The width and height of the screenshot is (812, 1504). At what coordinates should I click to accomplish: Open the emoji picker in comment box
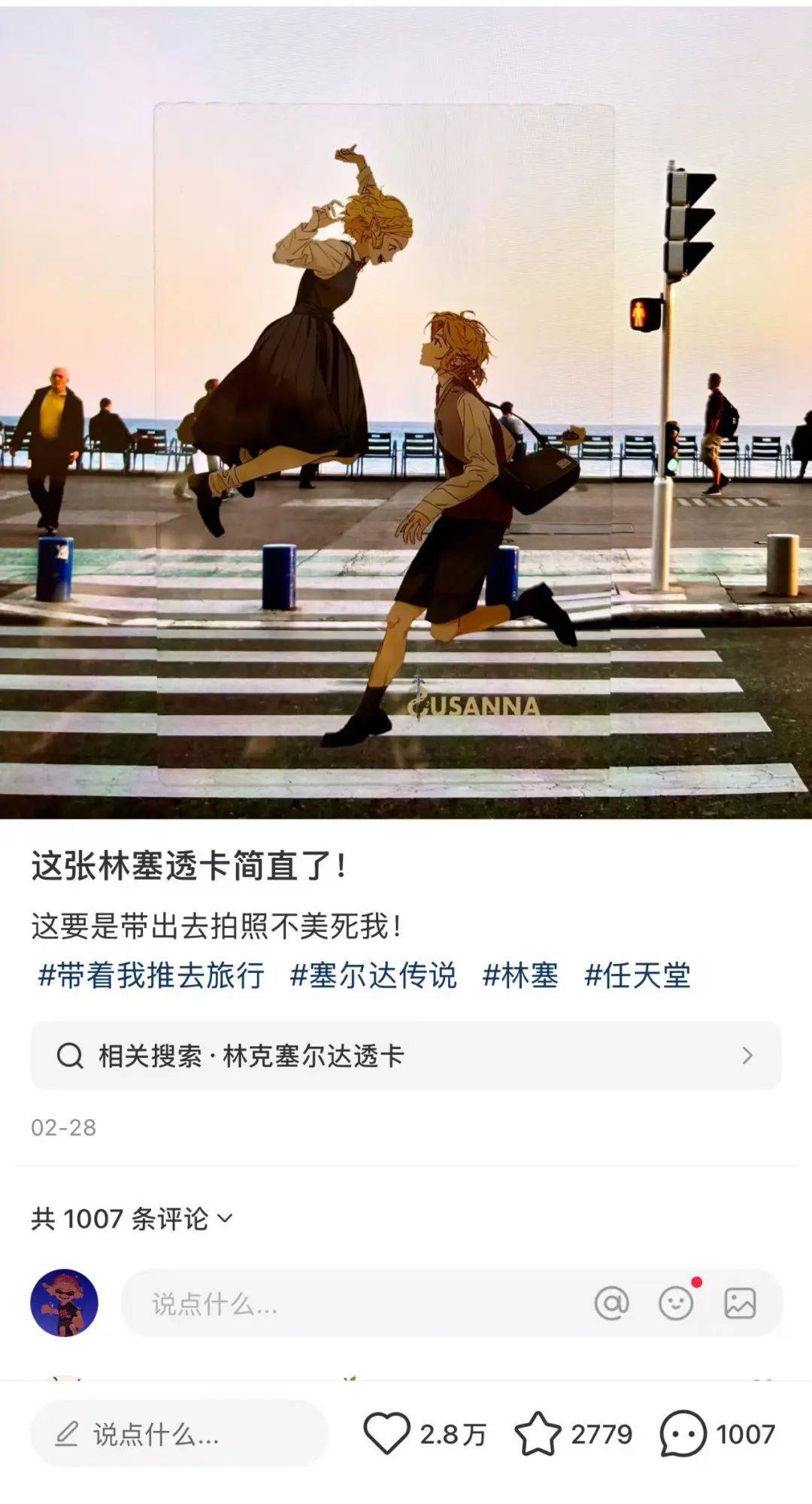coord(676,1303)
